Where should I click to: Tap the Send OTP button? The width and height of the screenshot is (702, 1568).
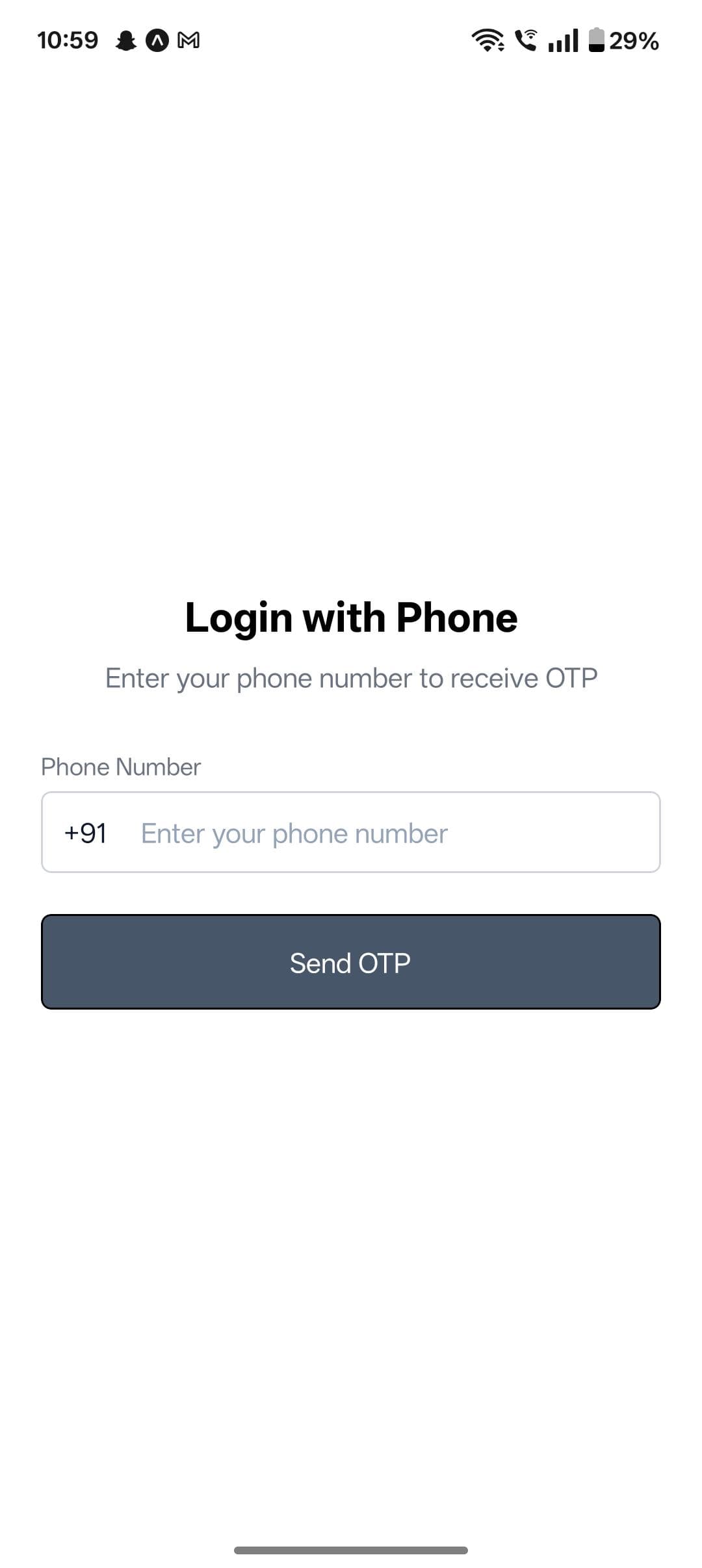click(351, 962)
